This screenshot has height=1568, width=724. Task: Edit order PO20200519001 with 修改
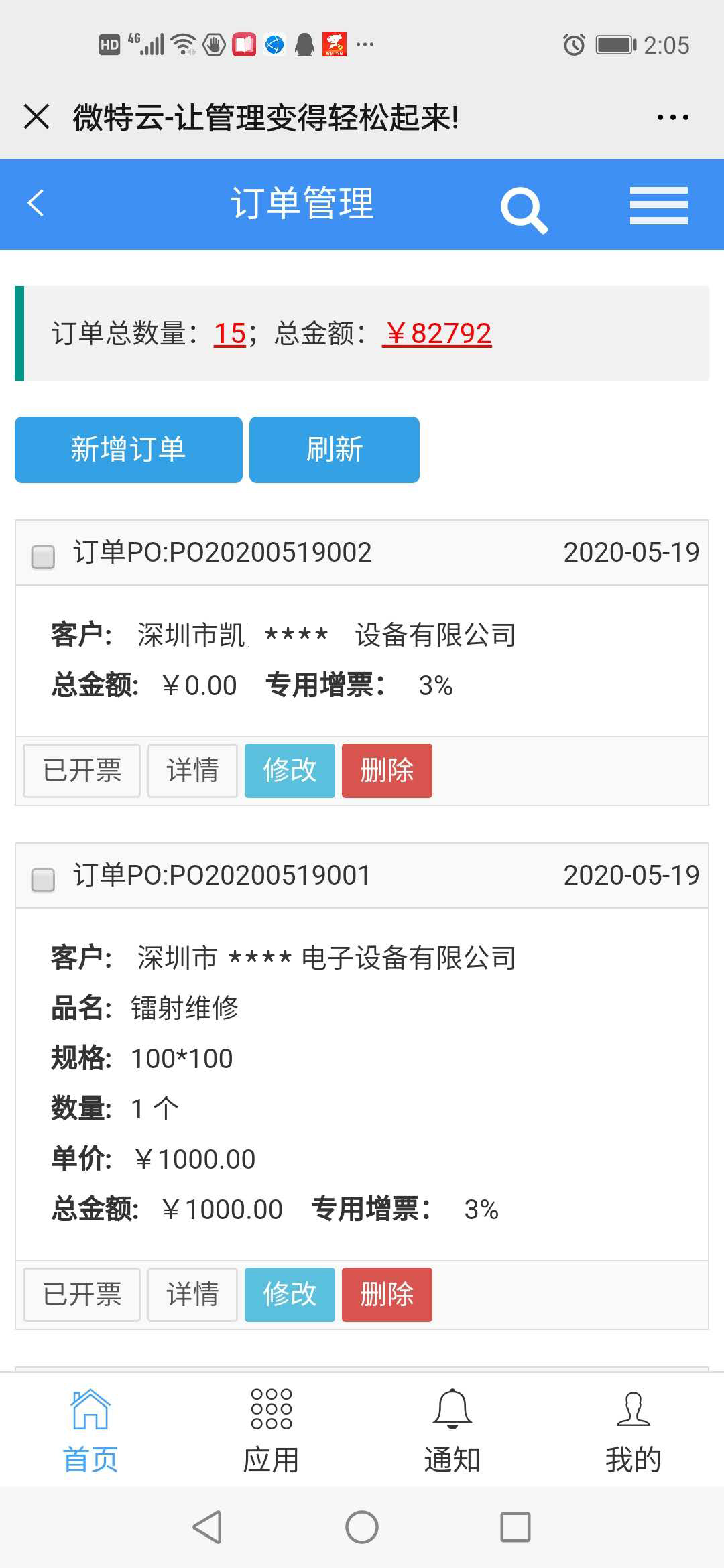[x=290, y=1295]
